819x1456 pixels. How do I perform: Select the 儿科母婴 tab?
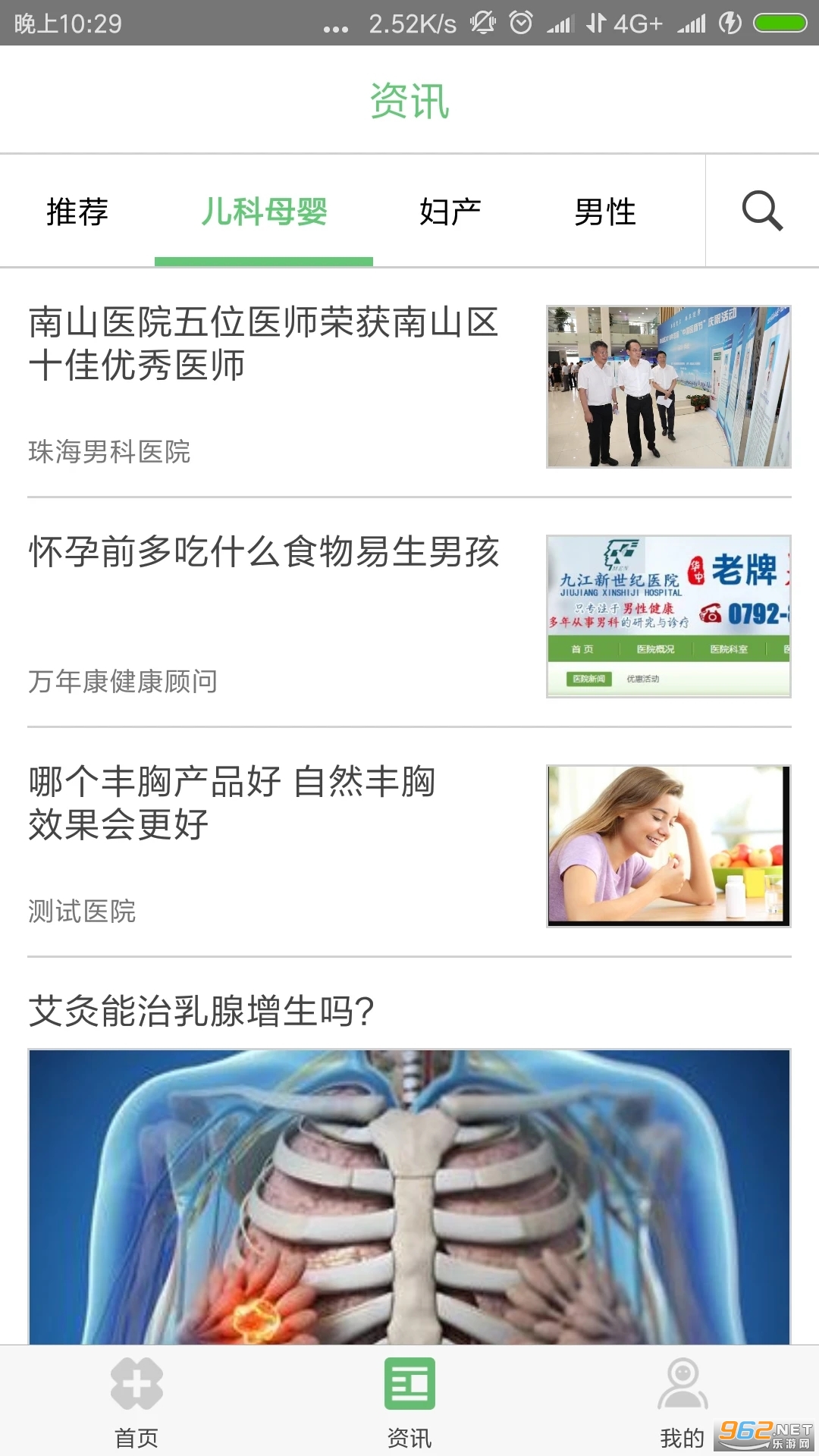pos(264,212)
